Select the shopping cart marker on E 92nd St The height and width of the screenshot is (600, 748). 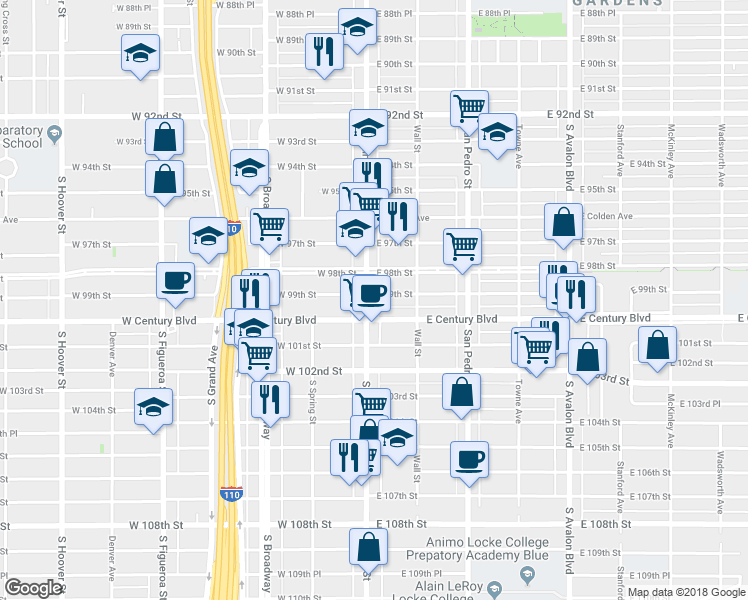(468, 107)
